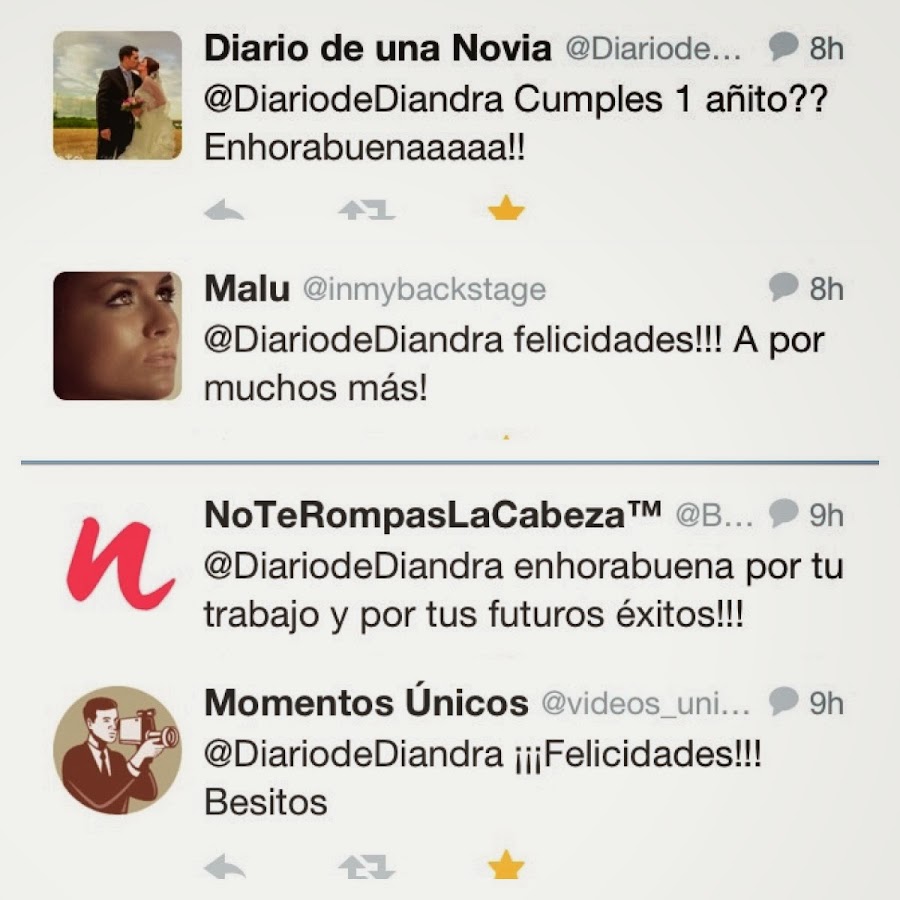This screenshot has width=900, height=900.
Task: Open Diario de una Novia's profile picture
Action: click(117, 95)
